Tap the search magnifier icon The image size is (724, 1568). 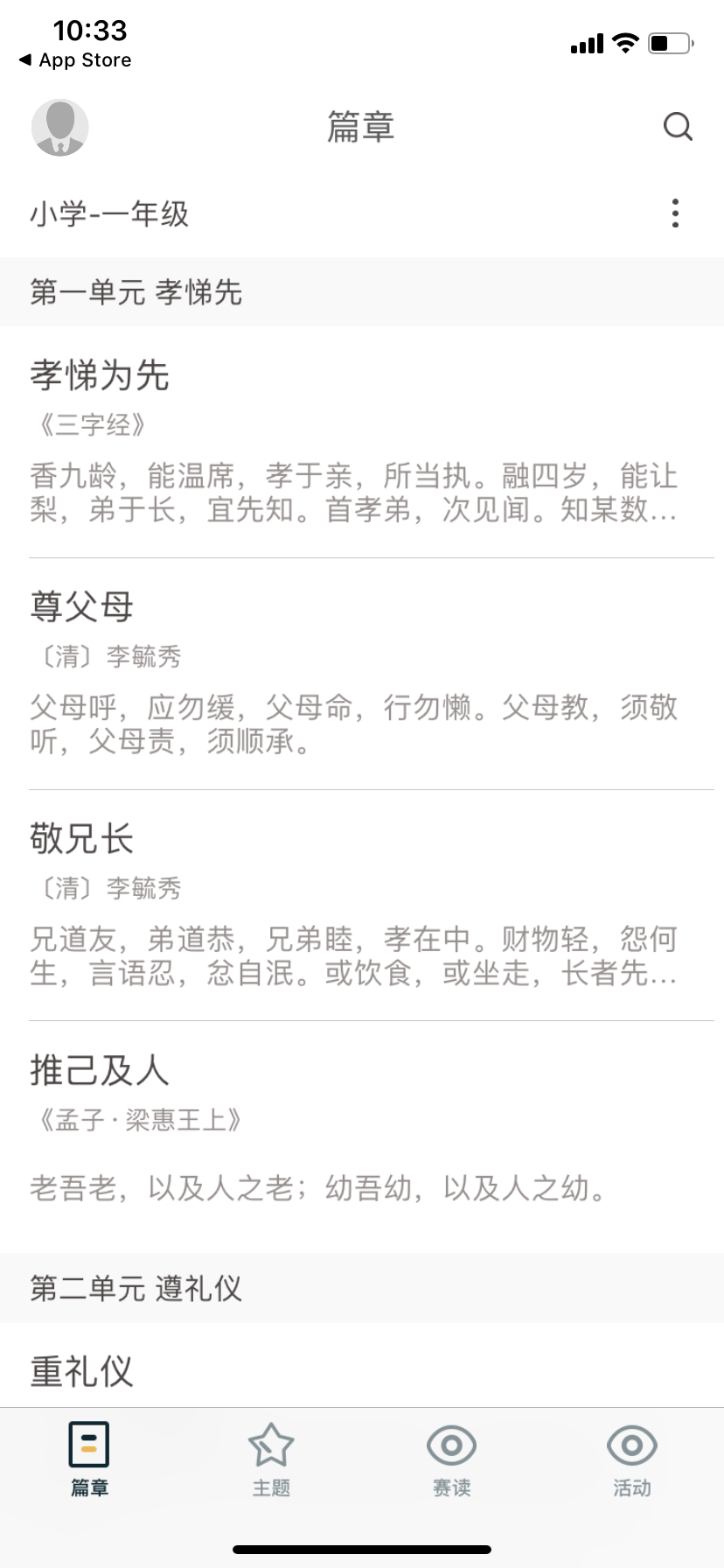(678, 128)
